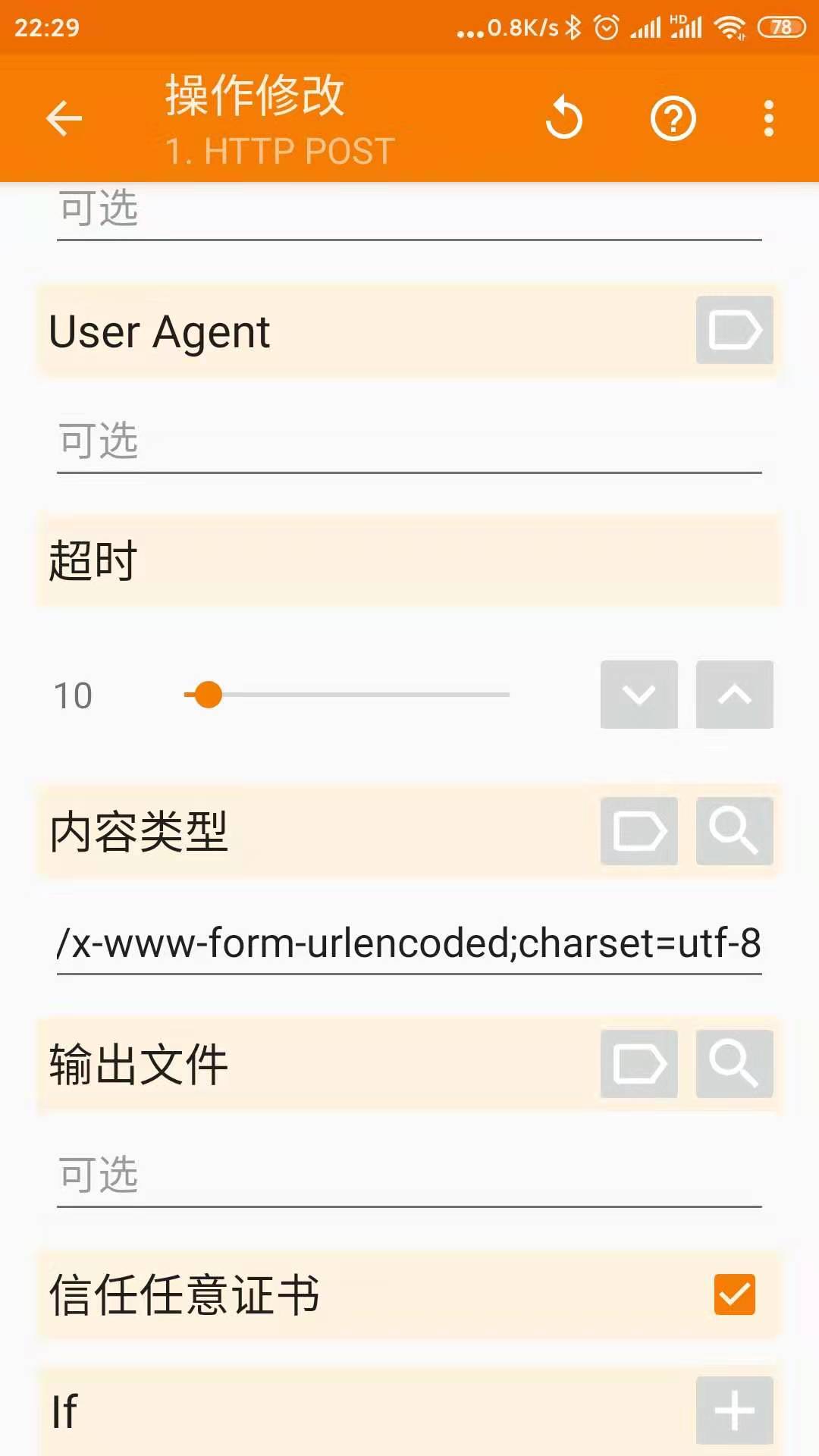Focus the 输出文件 text field

(x=409, y=1176)
